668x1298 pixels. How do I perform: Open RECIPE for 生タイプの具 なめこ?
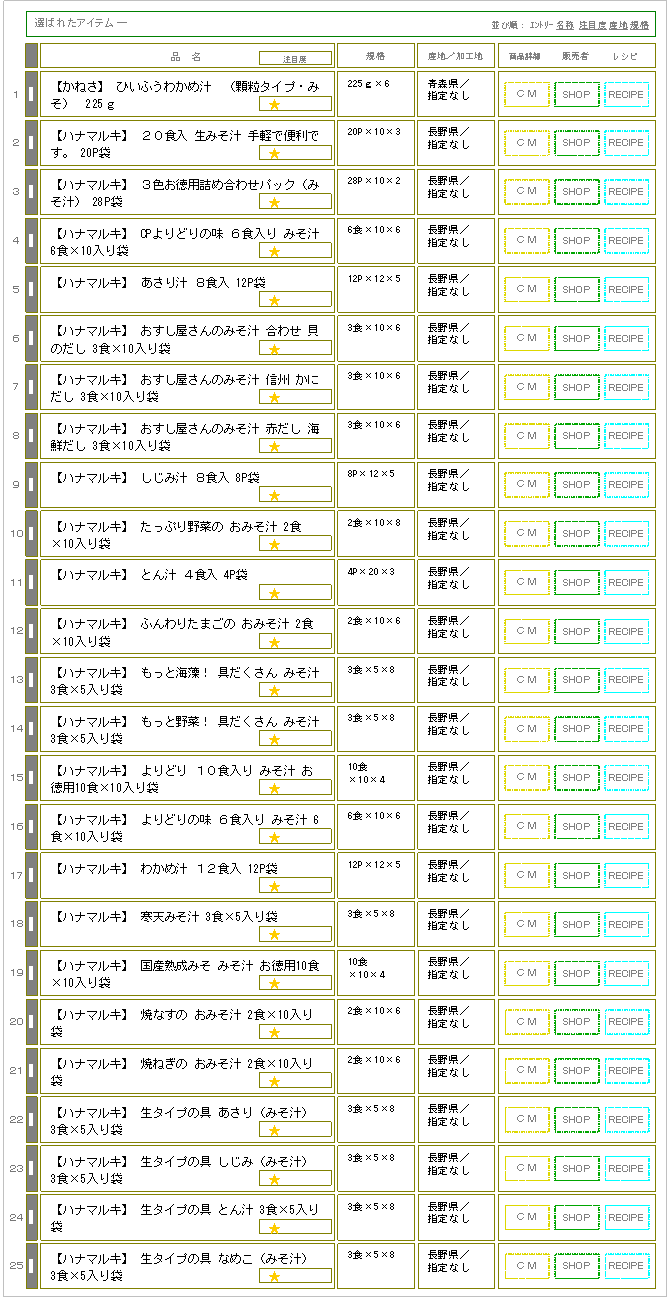click(x=626, y=1266)
